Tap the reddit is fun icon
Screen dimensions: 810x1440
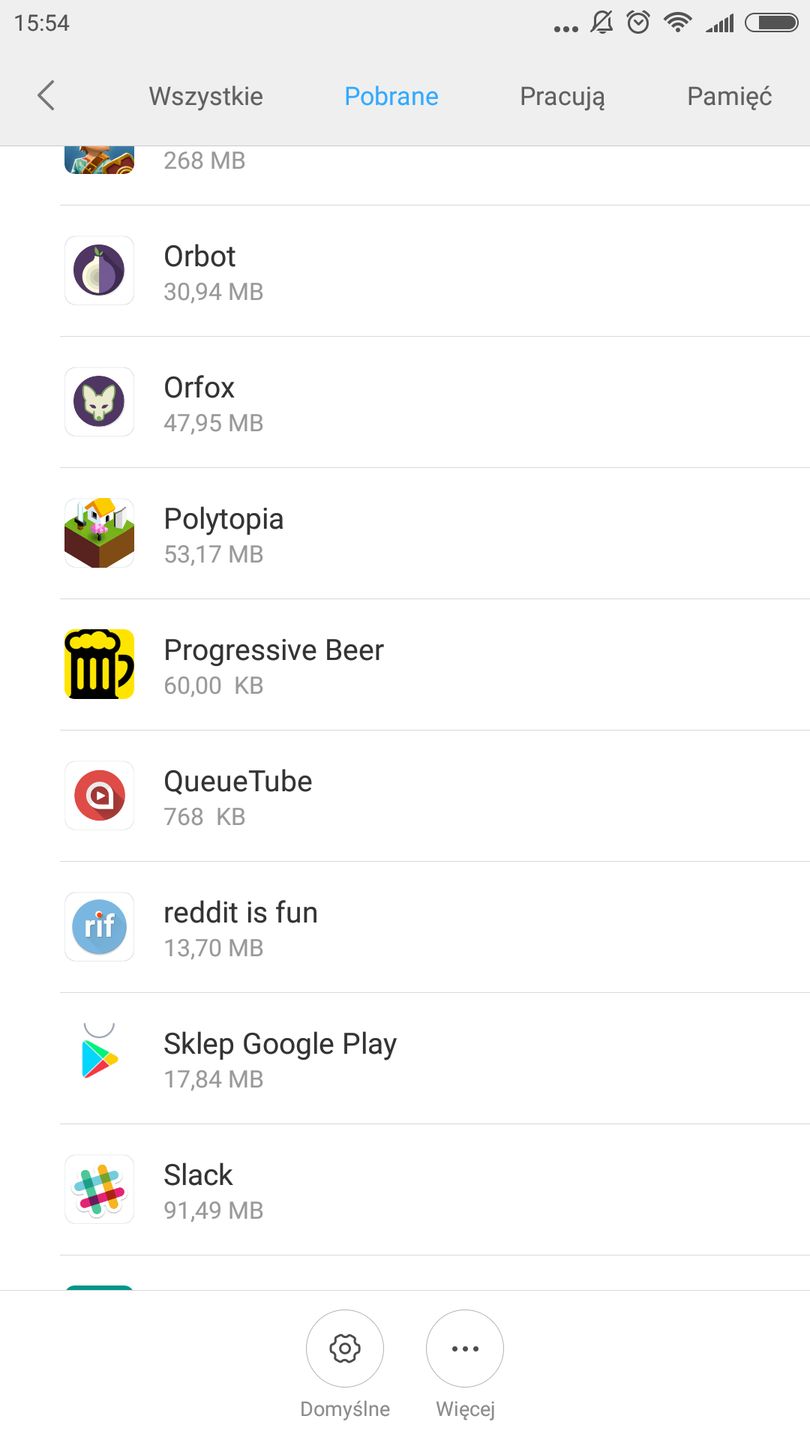(99, 926)
